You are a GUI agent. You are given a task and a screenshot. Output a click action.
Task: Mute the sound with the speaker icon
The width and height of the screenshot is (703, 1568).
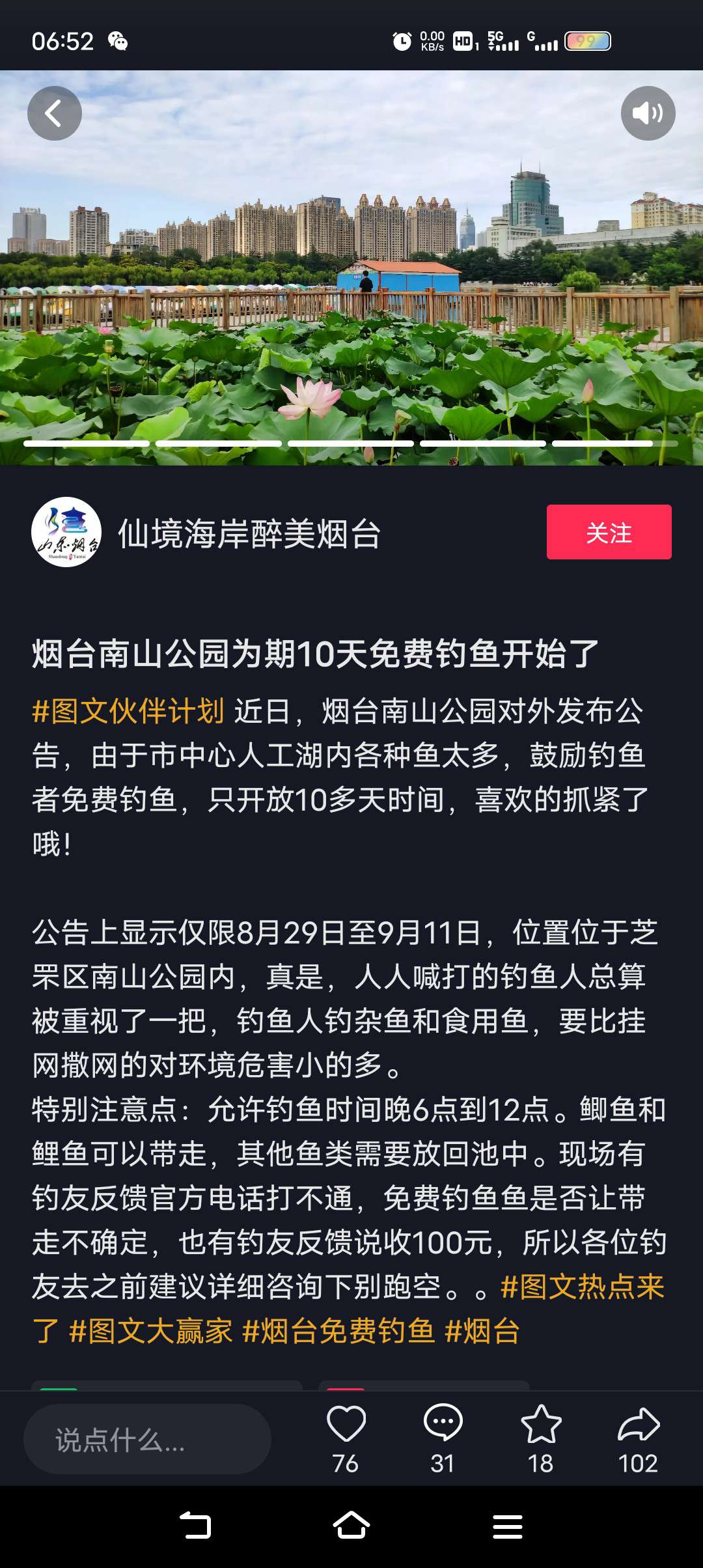(648, 113)
